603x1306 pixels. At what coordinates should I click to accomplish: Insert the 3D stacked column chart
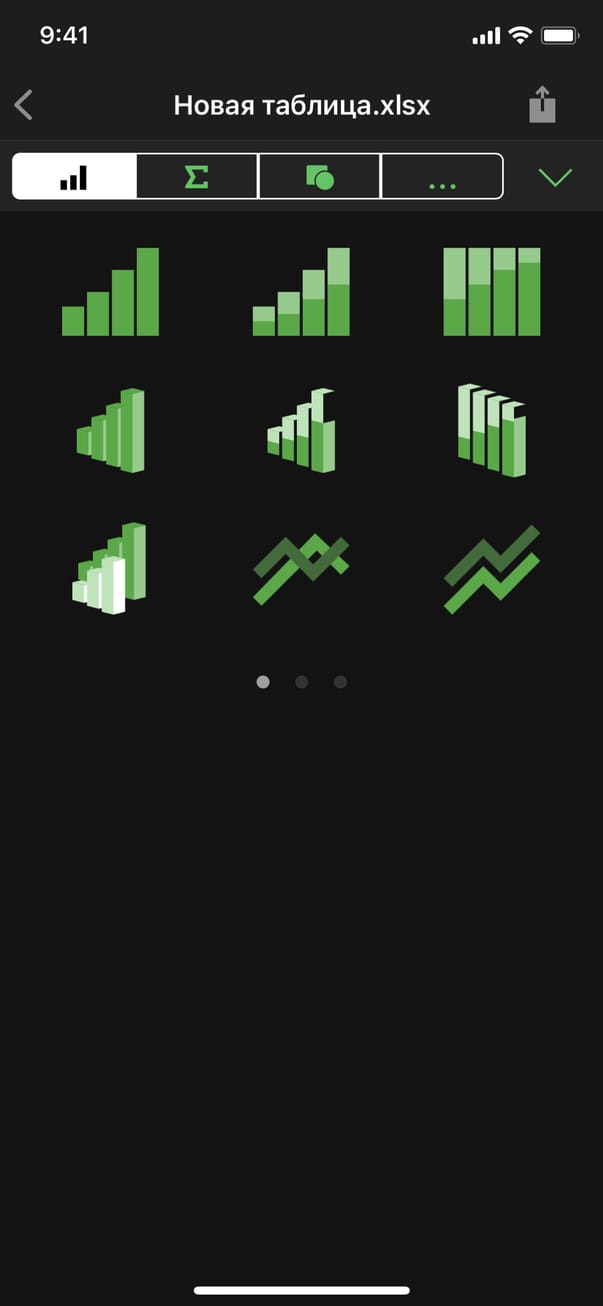(x=301, y=431)
